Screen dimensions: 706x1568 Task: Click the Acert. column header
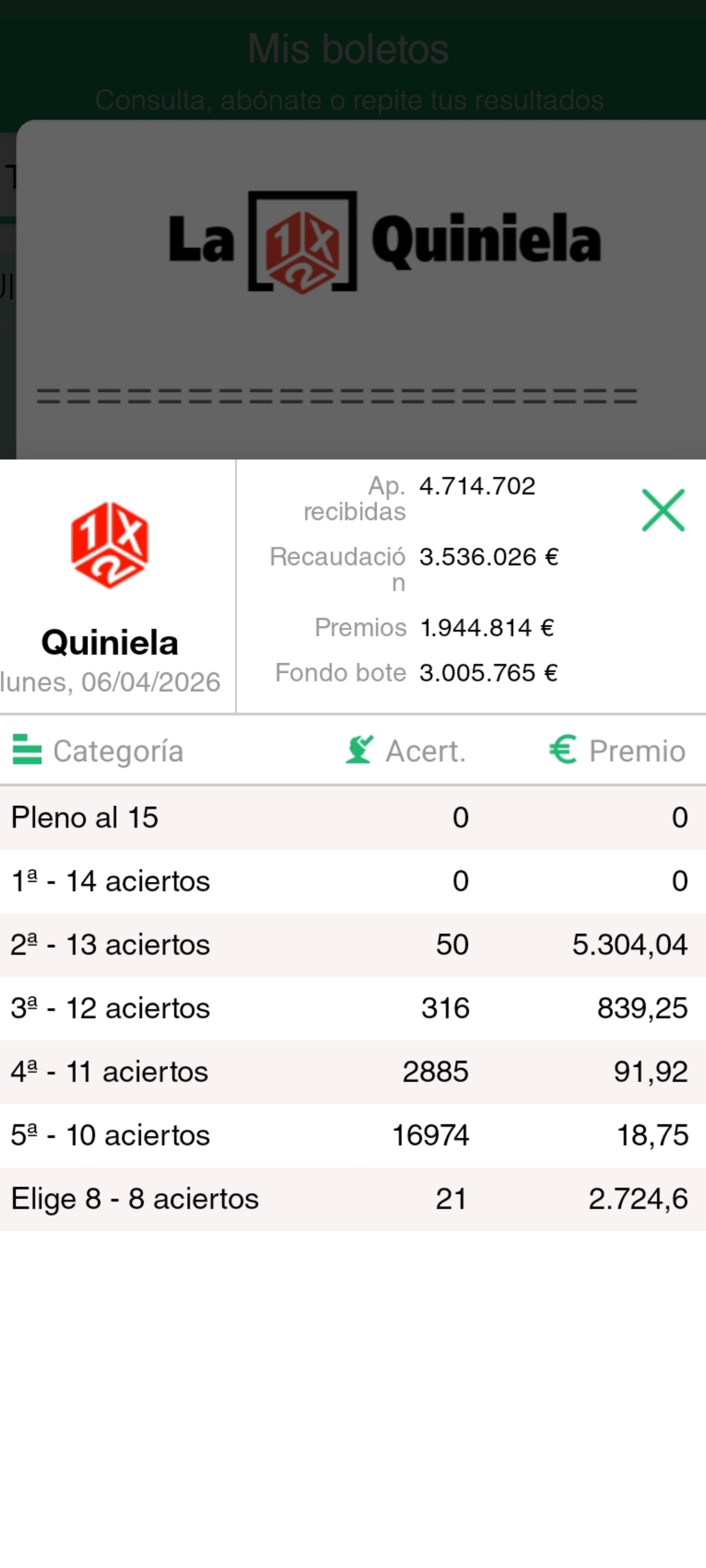pyautogui.click(x=425, y=751)
